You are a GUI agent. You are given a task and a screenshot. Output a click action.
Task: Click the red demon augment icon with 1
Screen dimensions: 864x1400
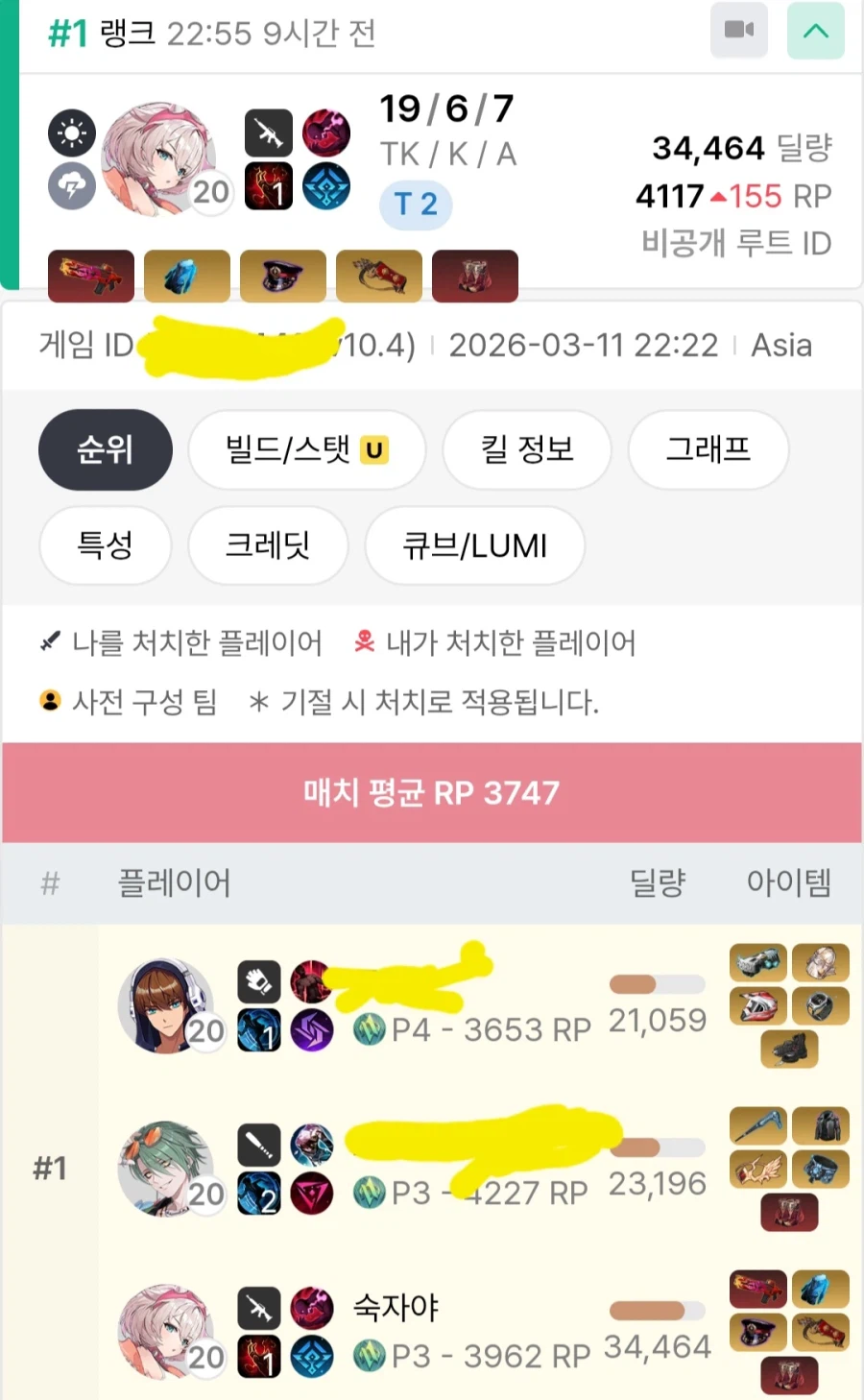[x=270, y=186]
